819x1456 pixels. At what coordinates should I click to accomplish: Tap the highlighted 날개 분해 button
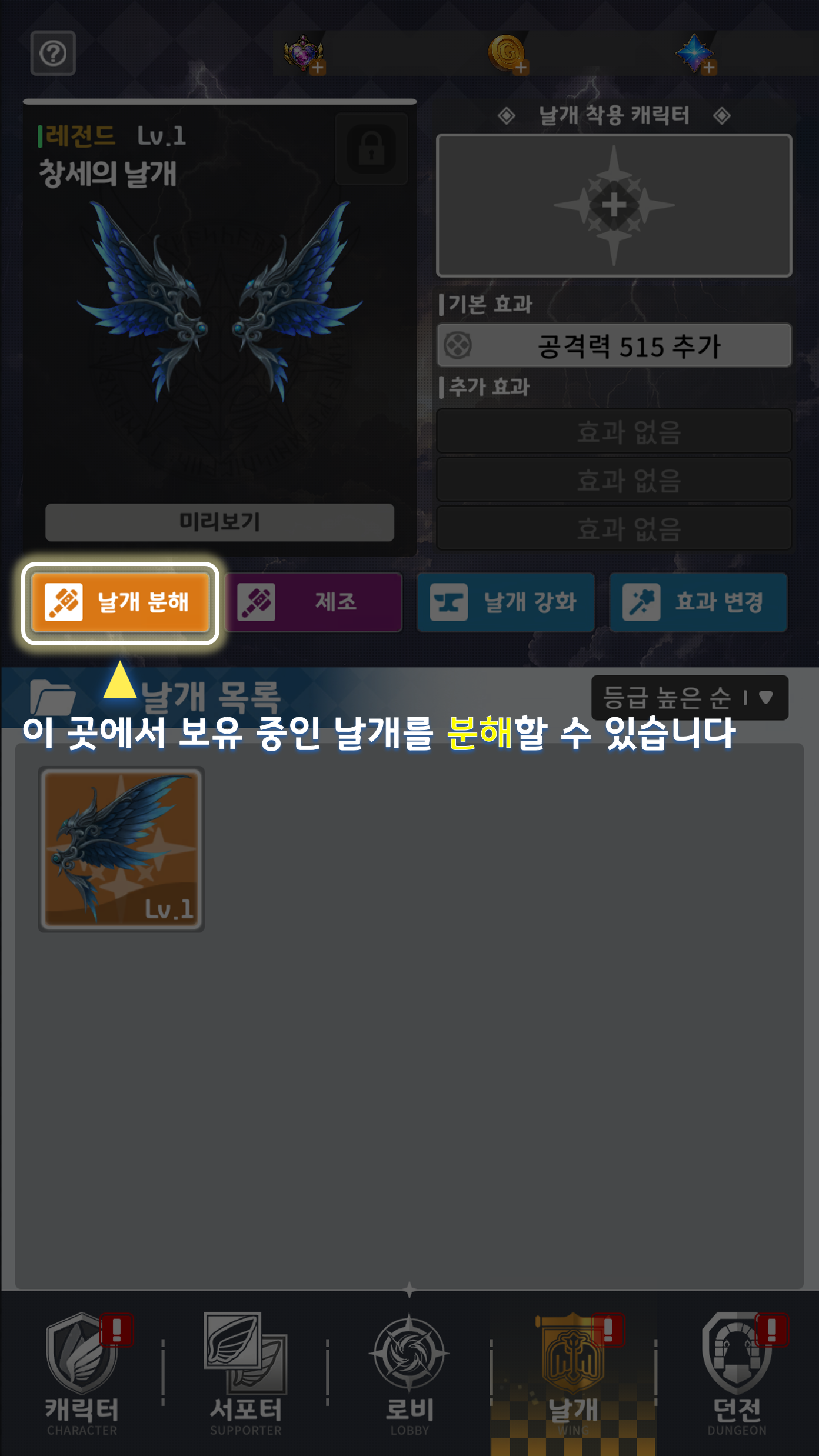coord(121,602)
